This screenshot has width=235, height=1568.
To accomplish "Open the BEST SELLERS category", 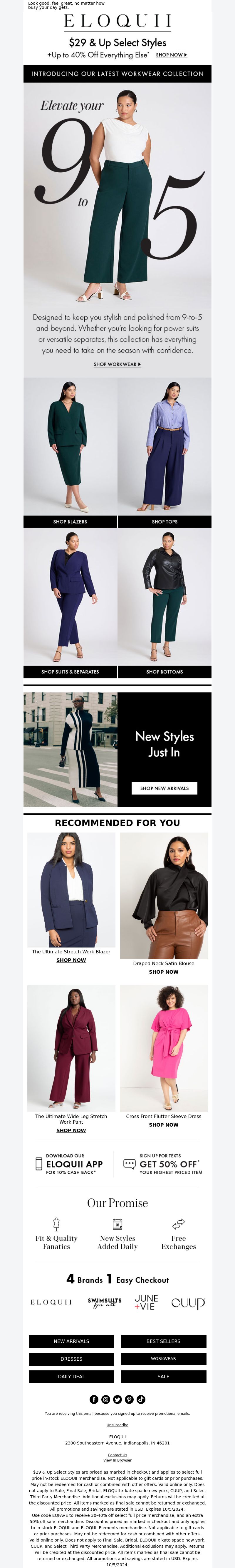I will pos(163,1341).
